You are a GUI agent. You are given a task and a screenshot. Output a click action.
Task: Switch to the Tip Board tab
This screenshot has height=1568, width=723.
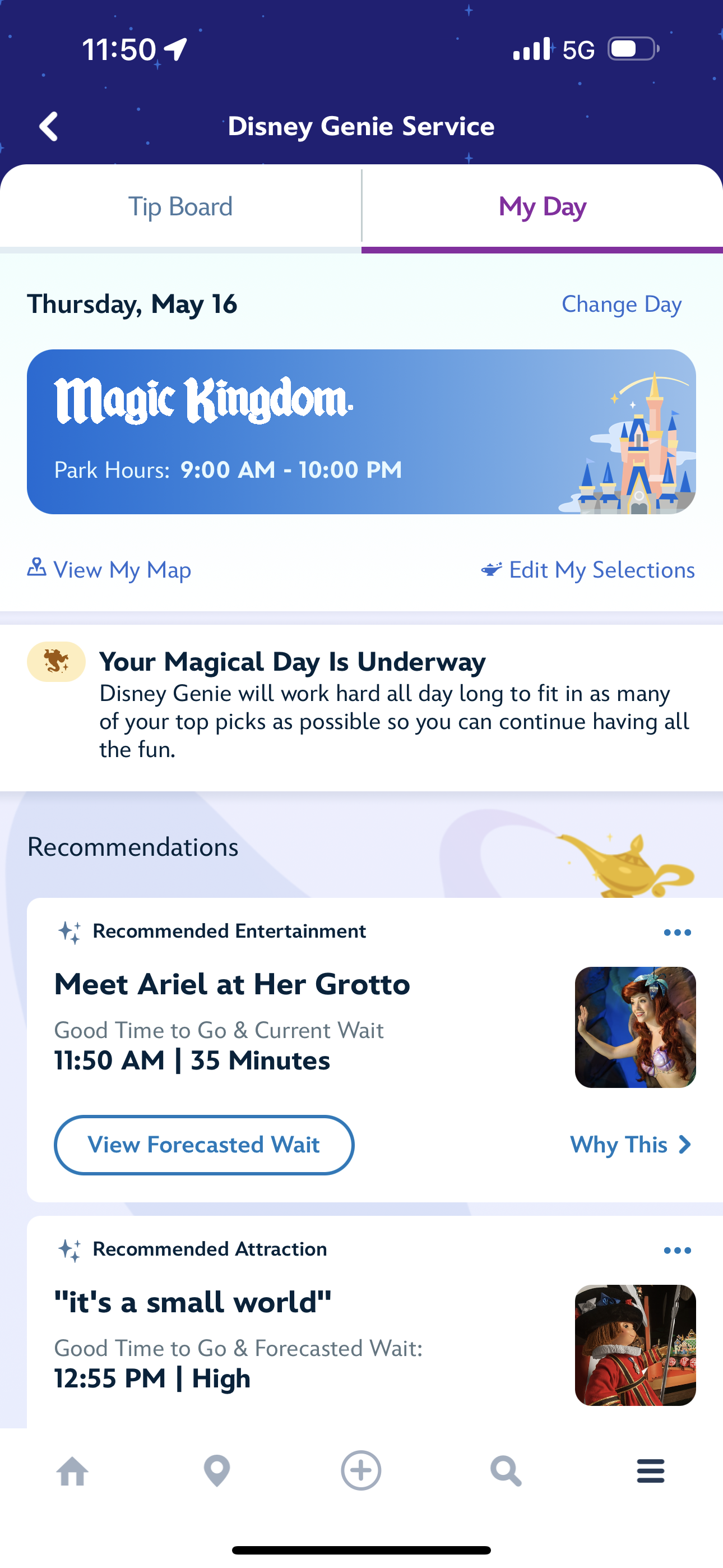click(180, 207)
